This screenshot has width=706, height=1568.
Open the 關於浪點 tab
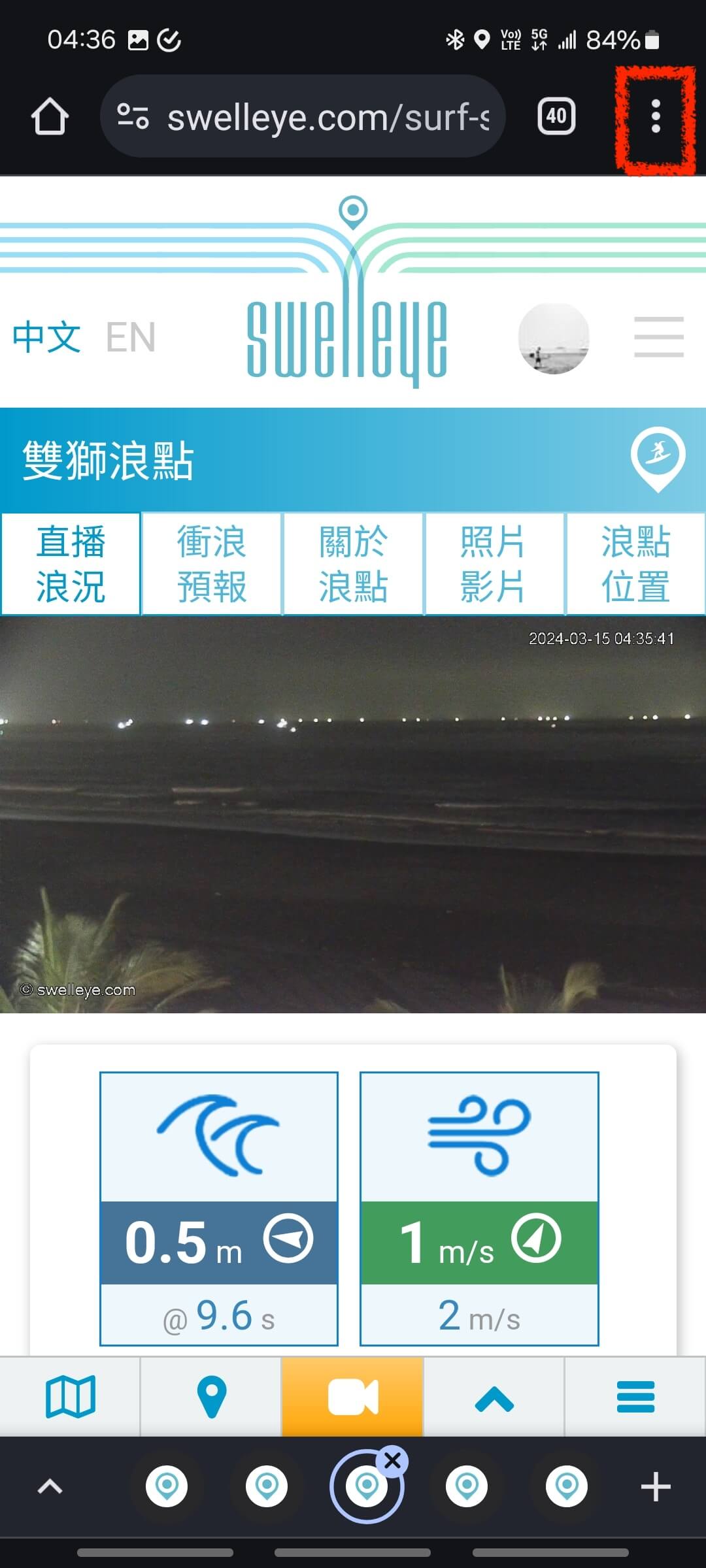click(x=353, y=564)
